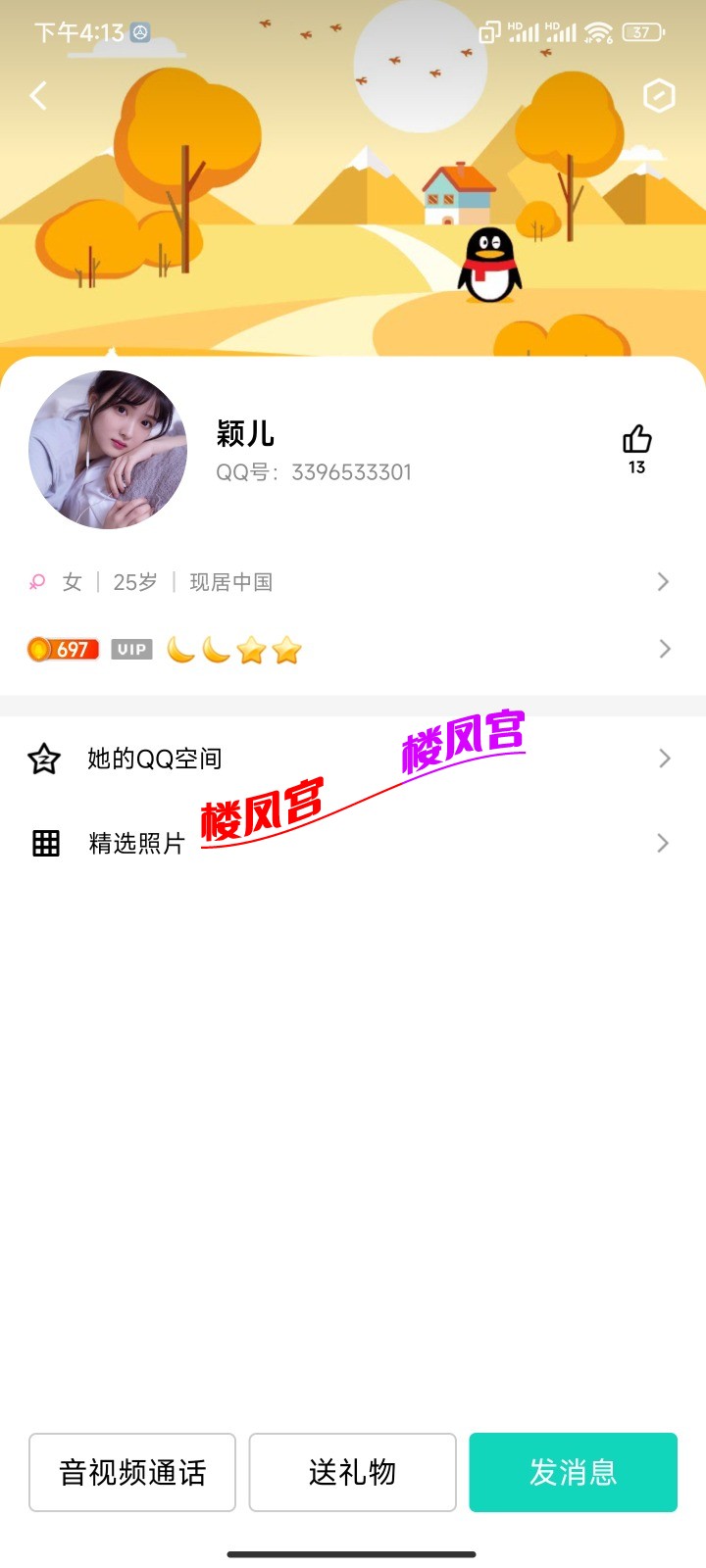Select the 精选照片 list item

[x=137, y=843]
